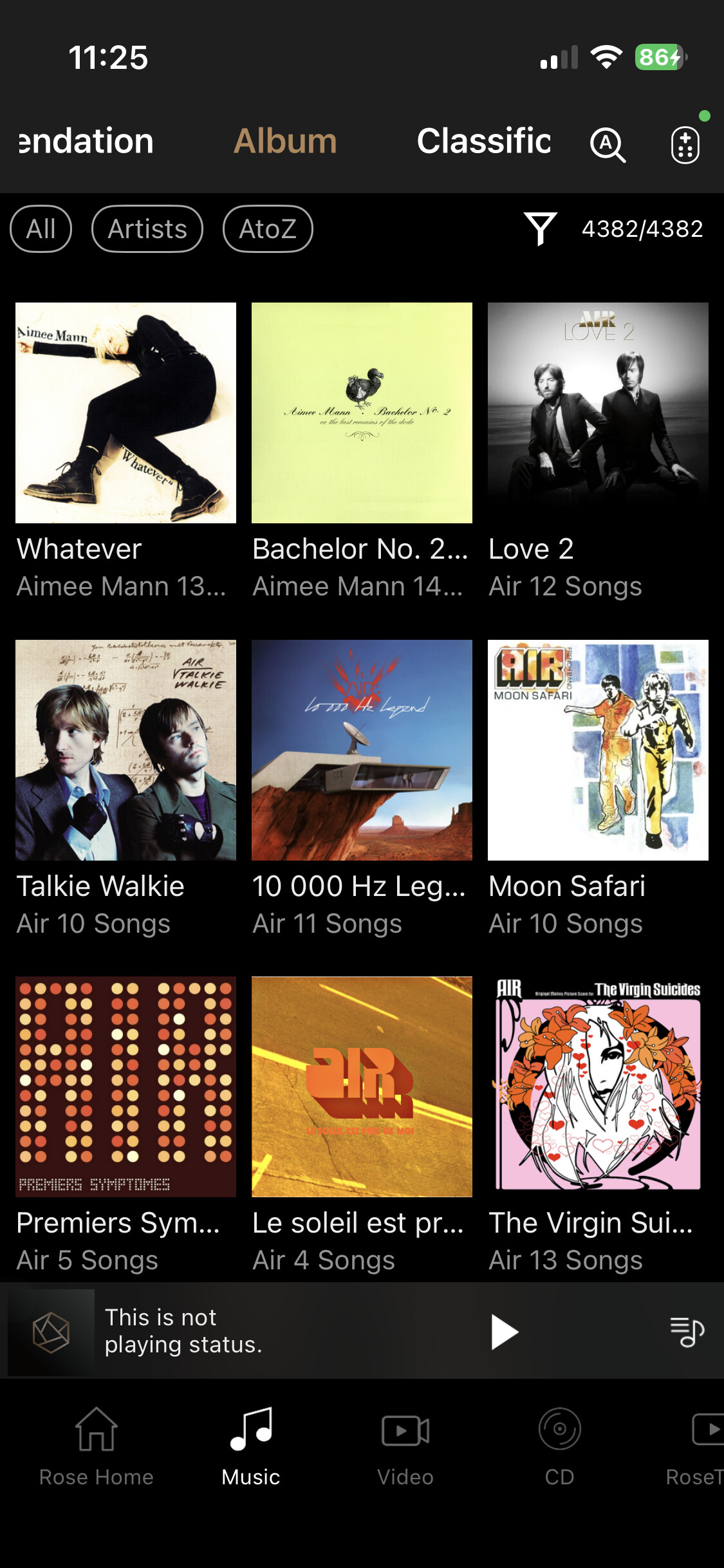This screenshot has height=1568, width=724.
Task: Open the search icon in top bar
Action: [x=608, y=144]
